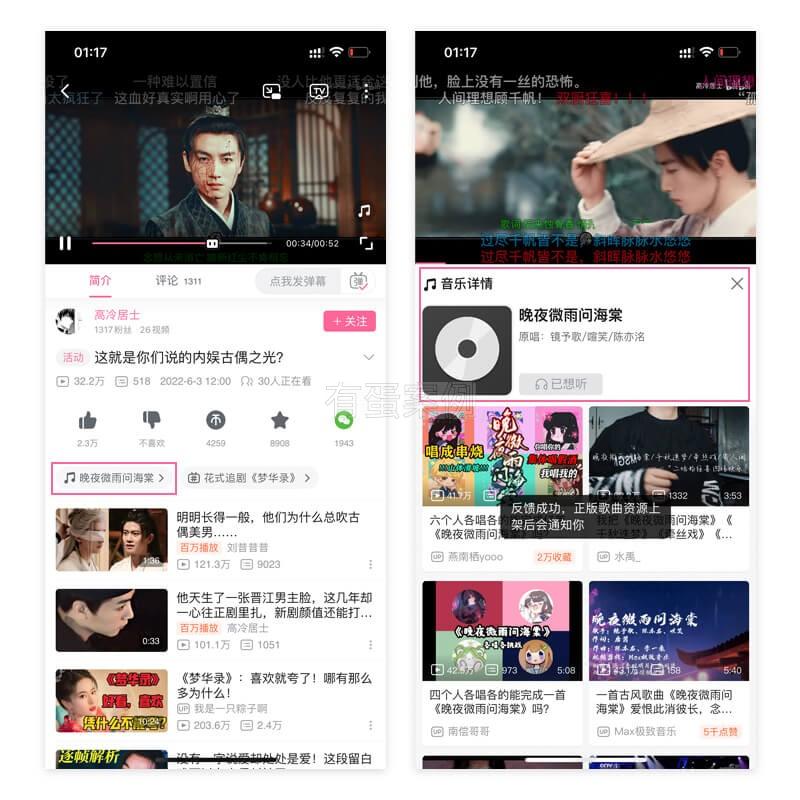
Task: Like the video with thumbs up
Action: [x=88, y=421]
